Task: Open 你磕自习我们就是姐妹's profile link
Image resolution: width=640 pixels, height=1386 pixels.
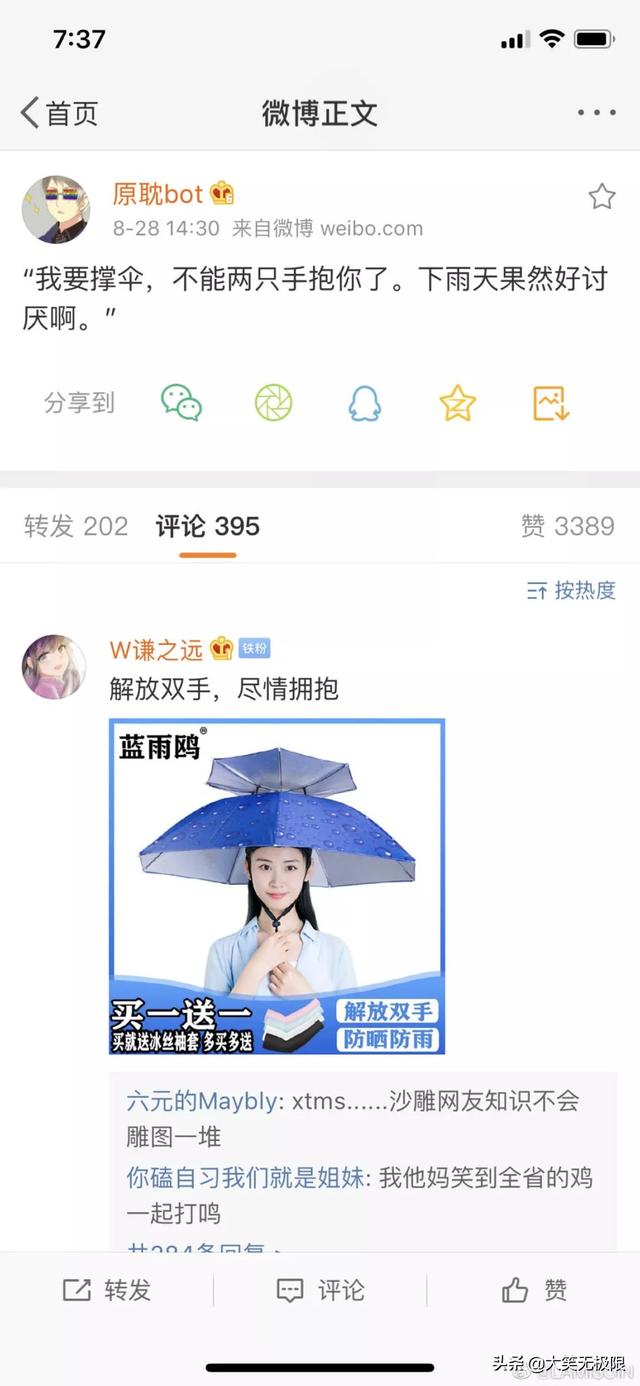Action: 249,1178
